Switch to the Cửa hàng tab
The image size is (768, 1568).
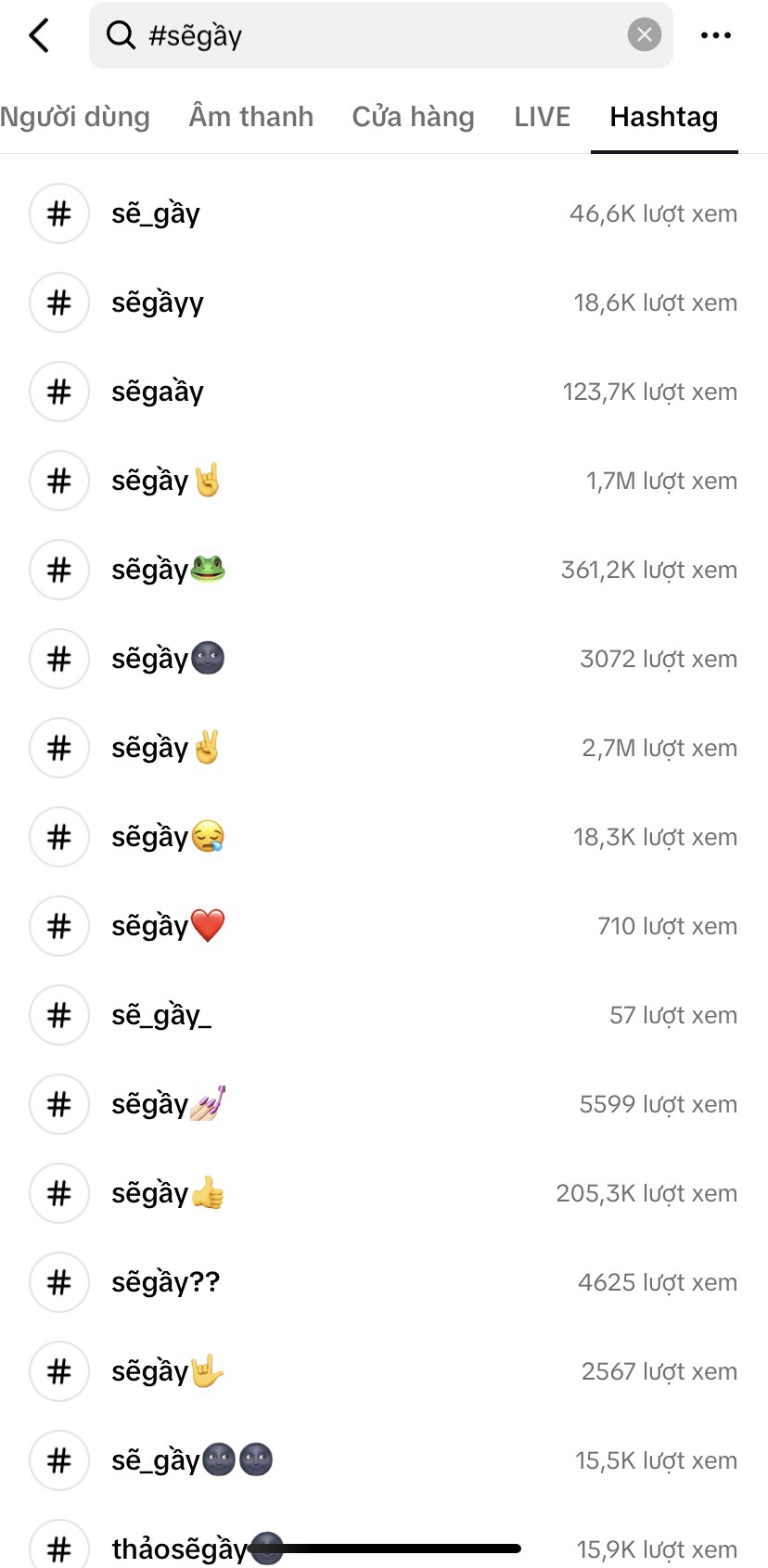(x=413, y=117)
